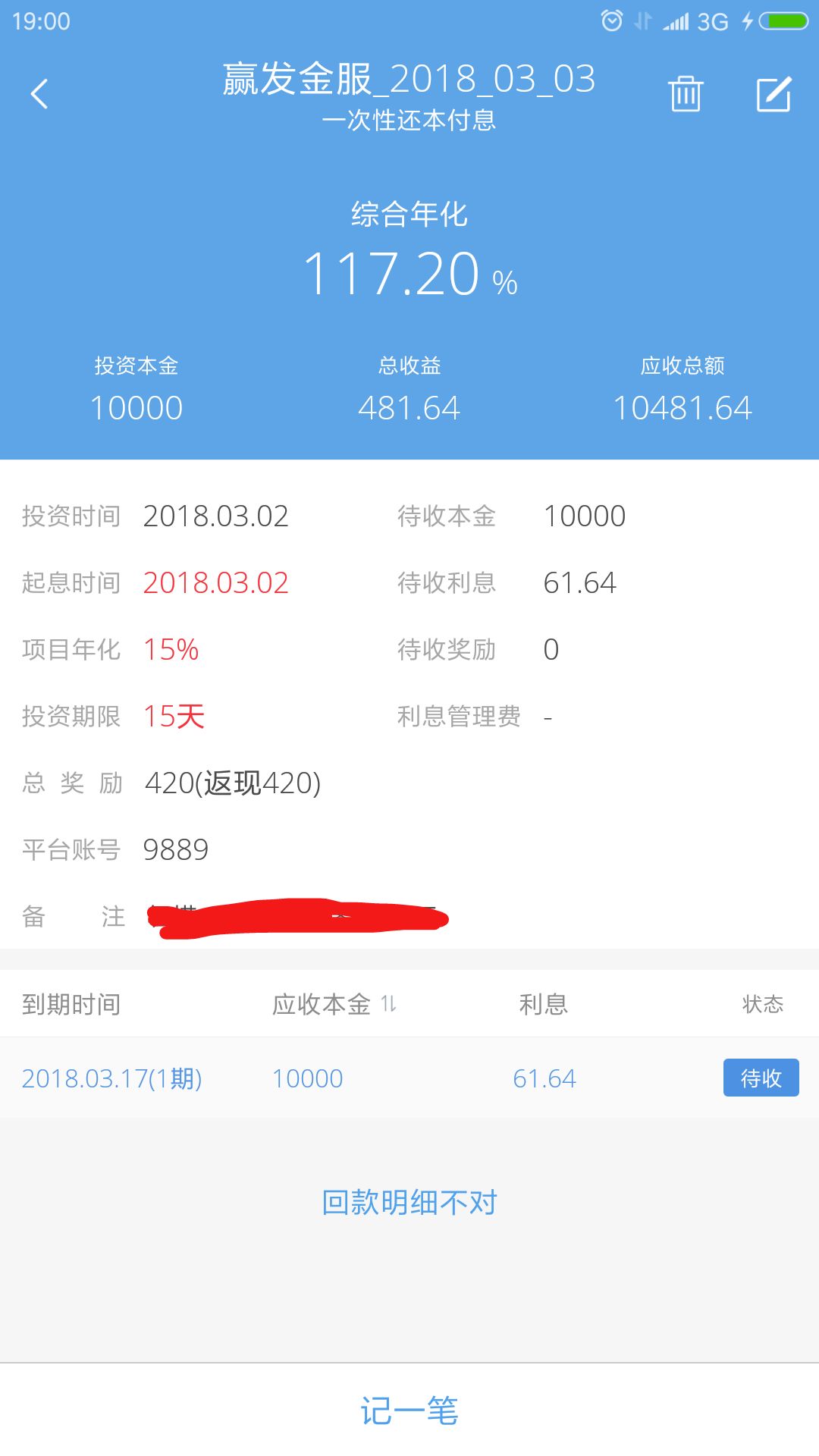
Task: Tap 记一笔 to add a record
Action: pos(409,1410)
